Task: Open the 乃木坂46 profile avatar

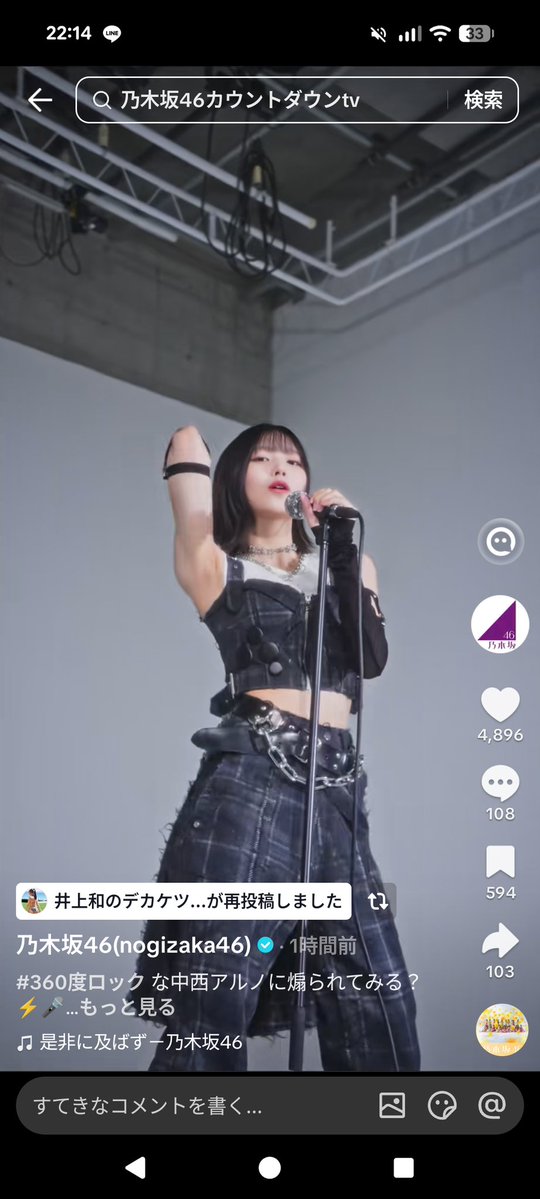Action: (500, 624)
